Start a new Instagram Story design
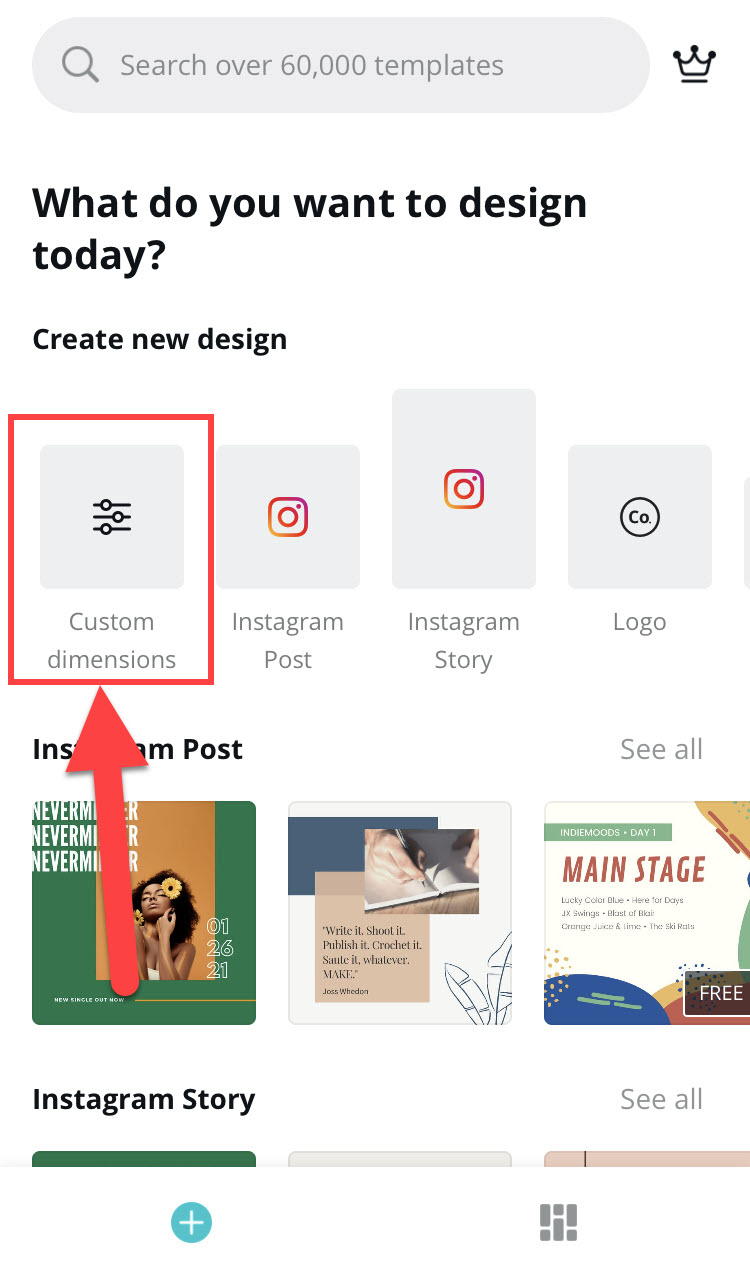The image size is (750, 1279). [464, 489]
